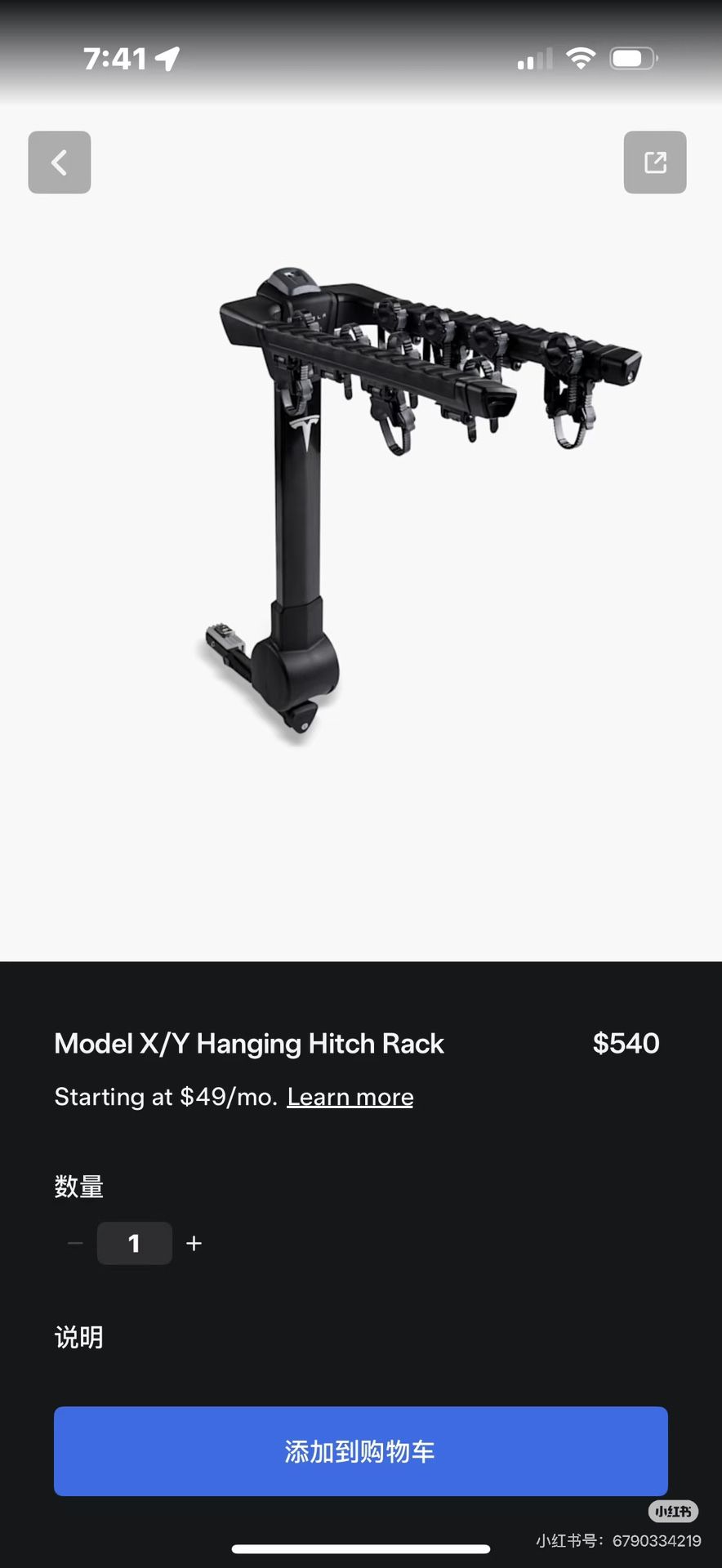Decrease quantity with the minus button
722x1568 pixels.
[x=75, y=1243]
